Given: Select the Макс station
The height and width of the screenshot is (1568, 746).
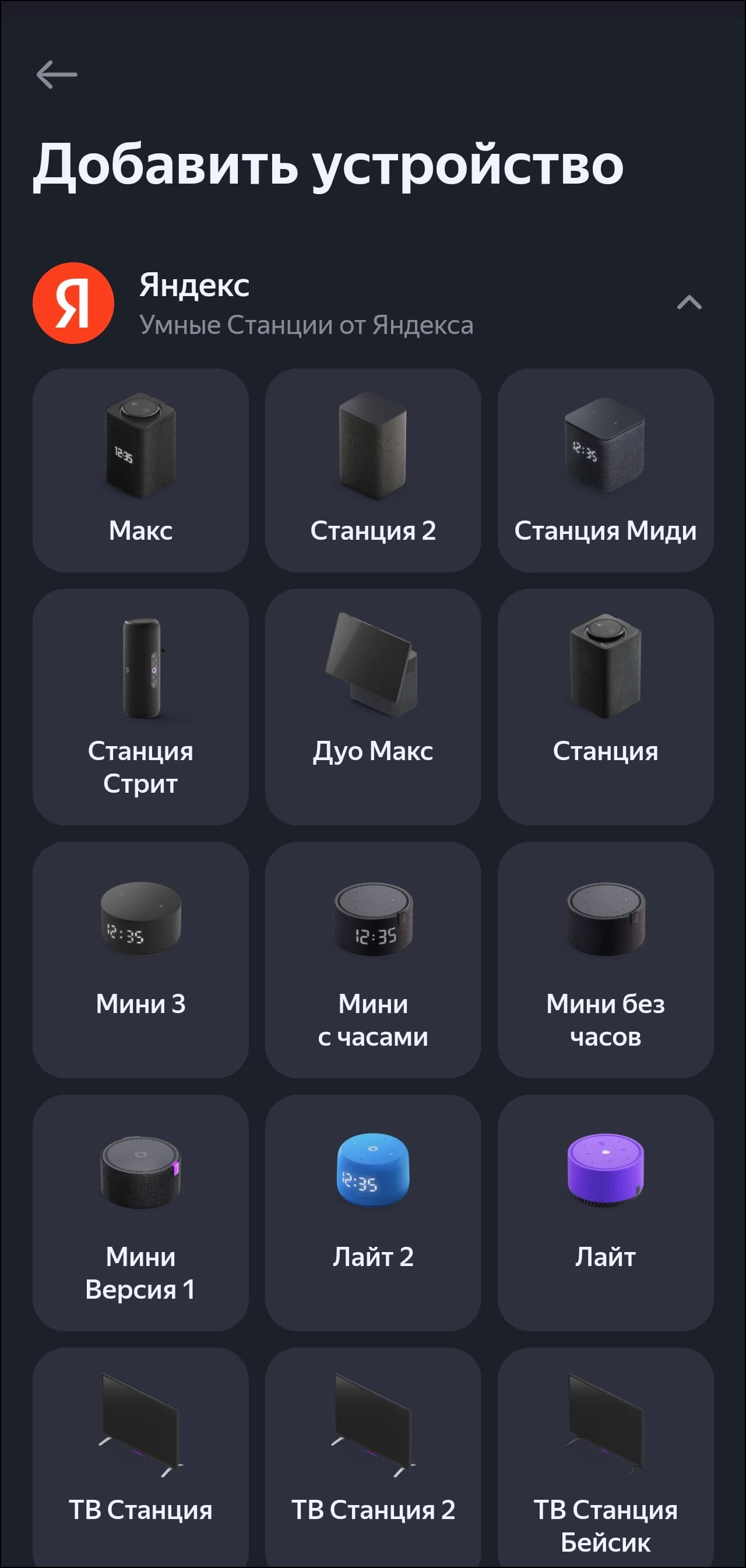Looking at the screenshot, I should 140,470.
